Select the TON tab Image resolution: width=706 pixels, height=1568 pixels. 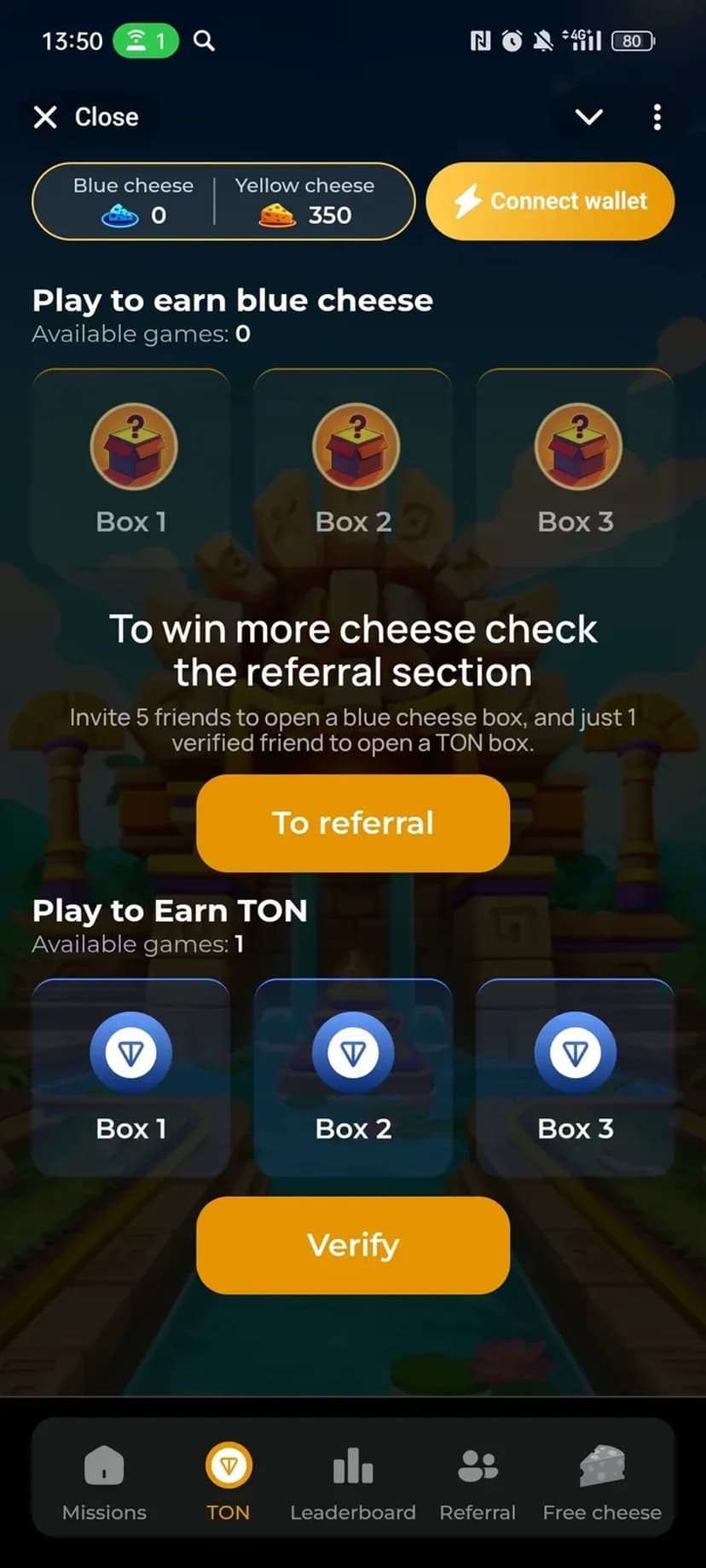pos(229,1481)
